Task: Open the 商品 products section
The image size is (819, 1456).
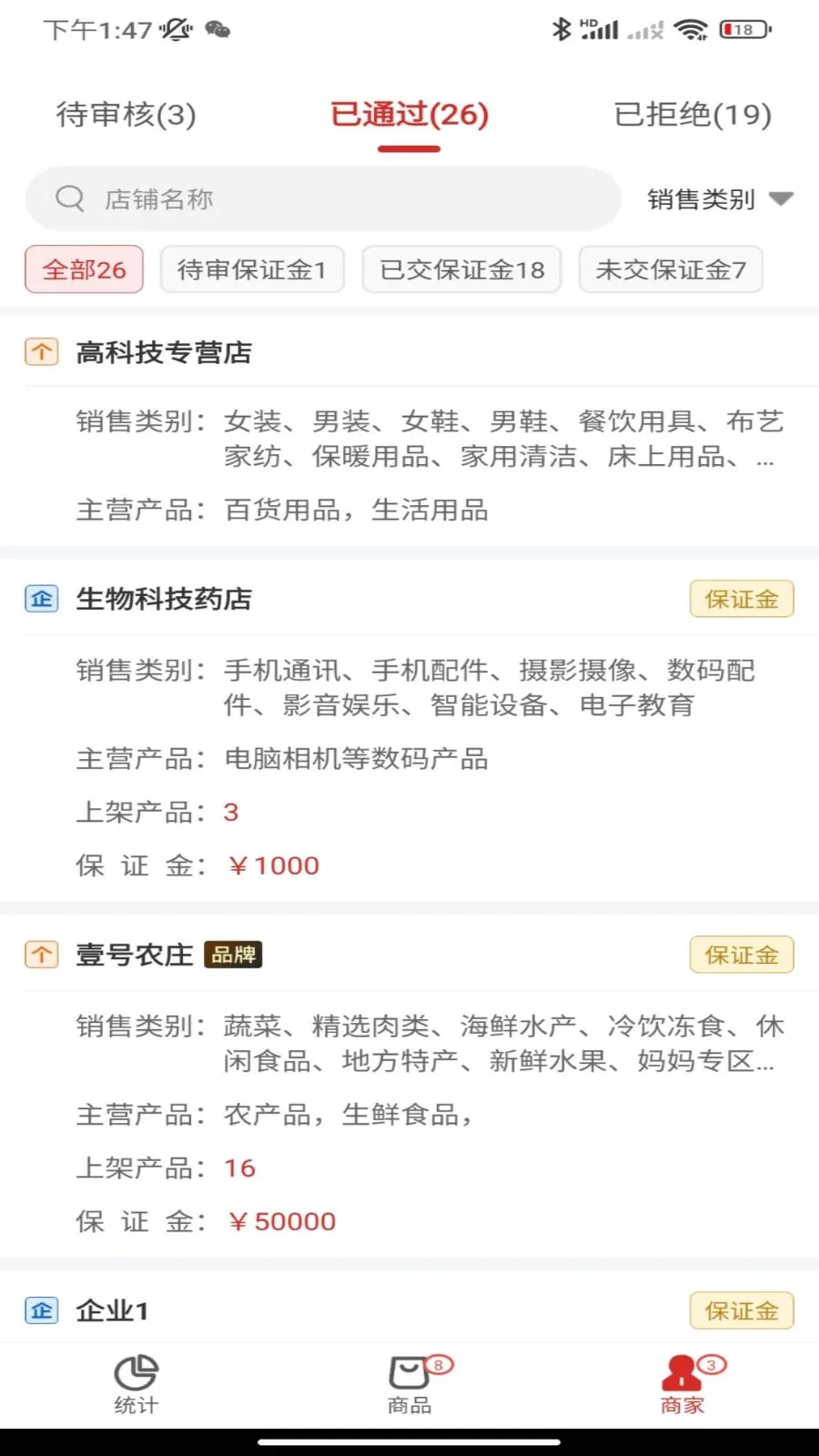Action: (409, 1383)
